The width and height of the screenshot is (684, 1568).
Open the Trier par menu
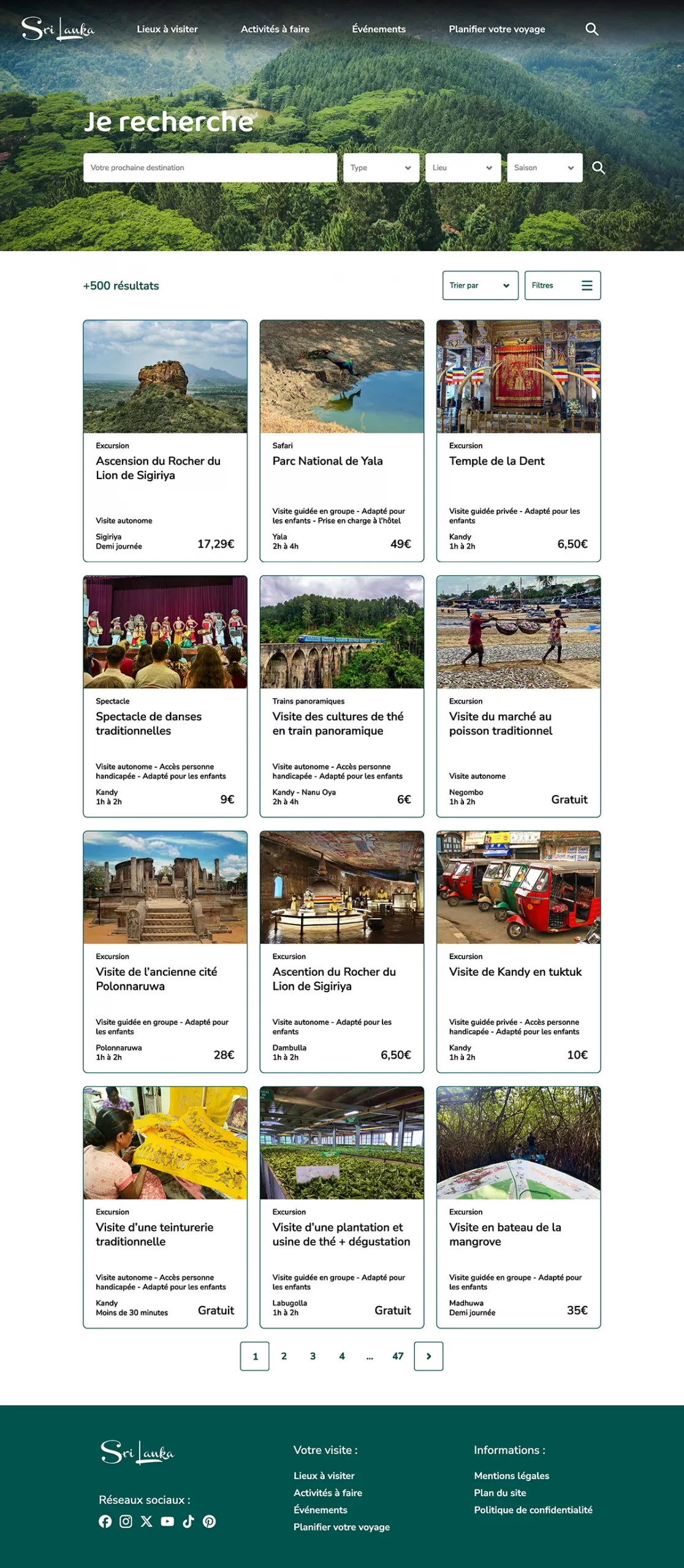tap(480, 285)
